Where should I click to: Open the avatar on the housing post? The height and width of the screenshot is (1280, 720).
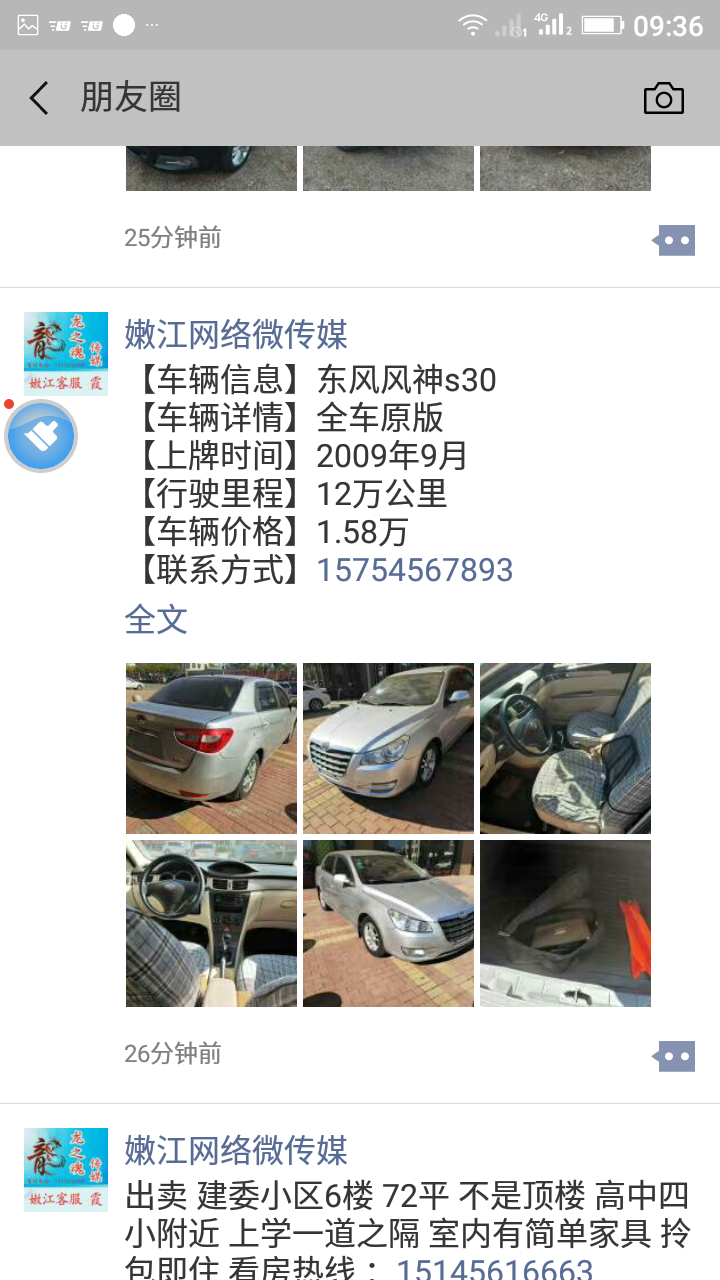pyautogui.click(x=66, y=1169)
